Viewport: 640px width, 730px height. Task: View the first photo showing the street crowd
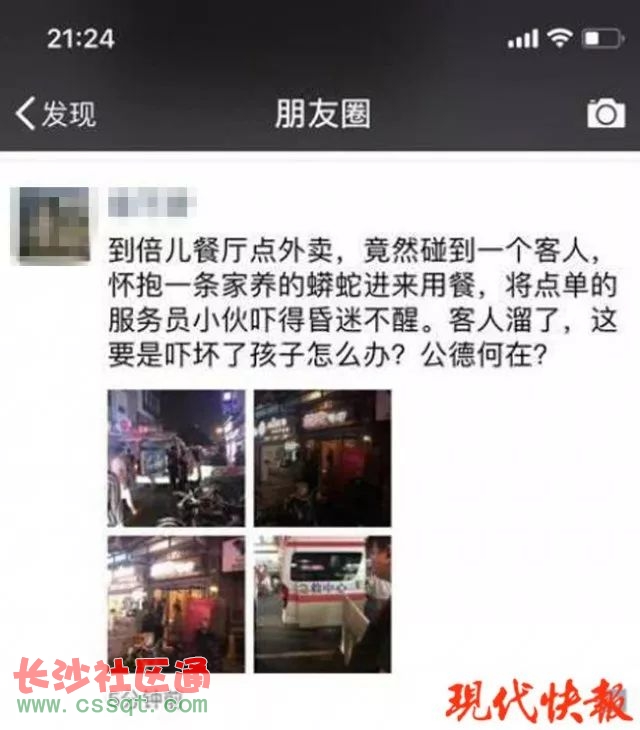(x=176, y=458)
